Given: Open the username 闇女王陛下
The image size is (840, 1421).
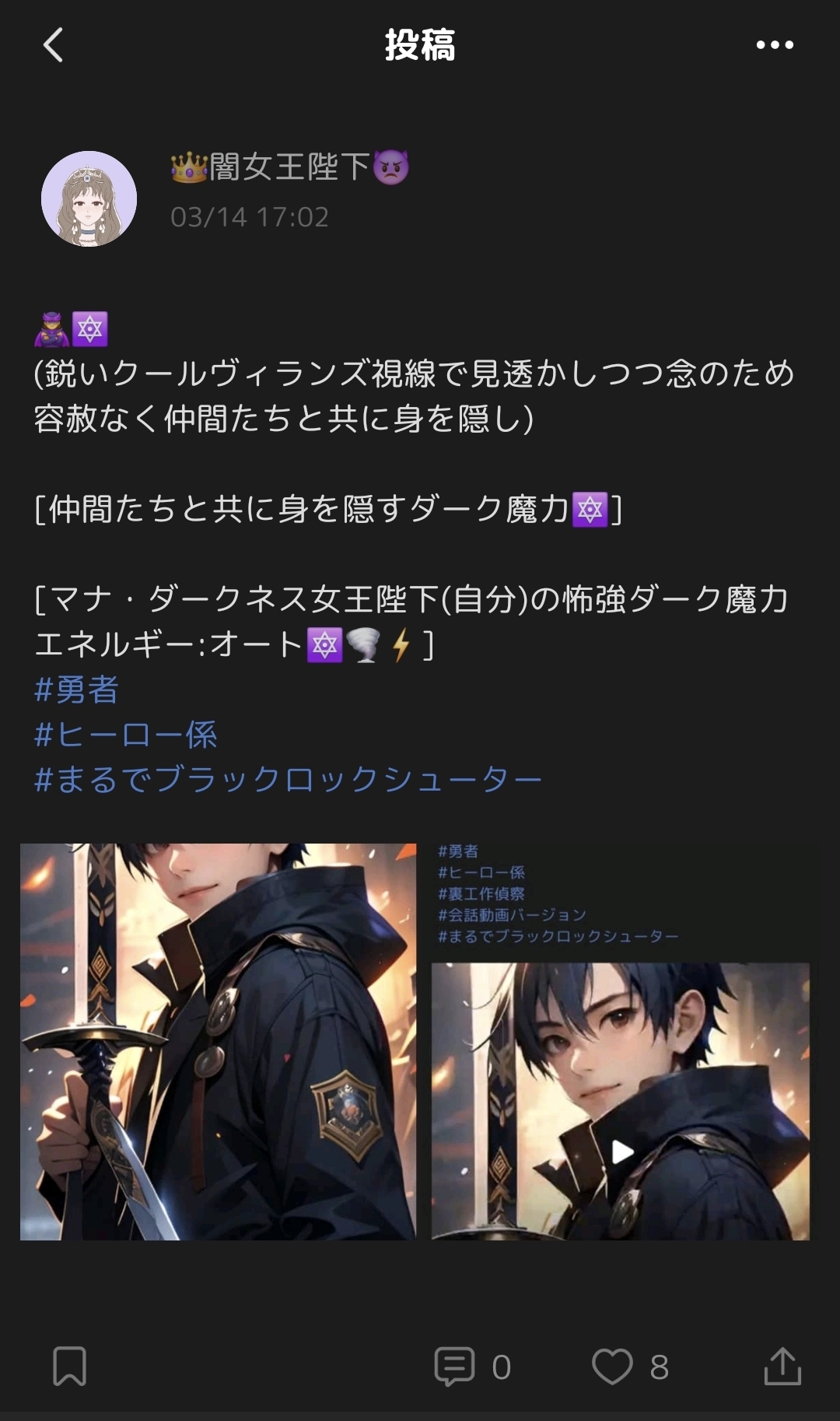Looking at the screenshot, I should (289, 167).
